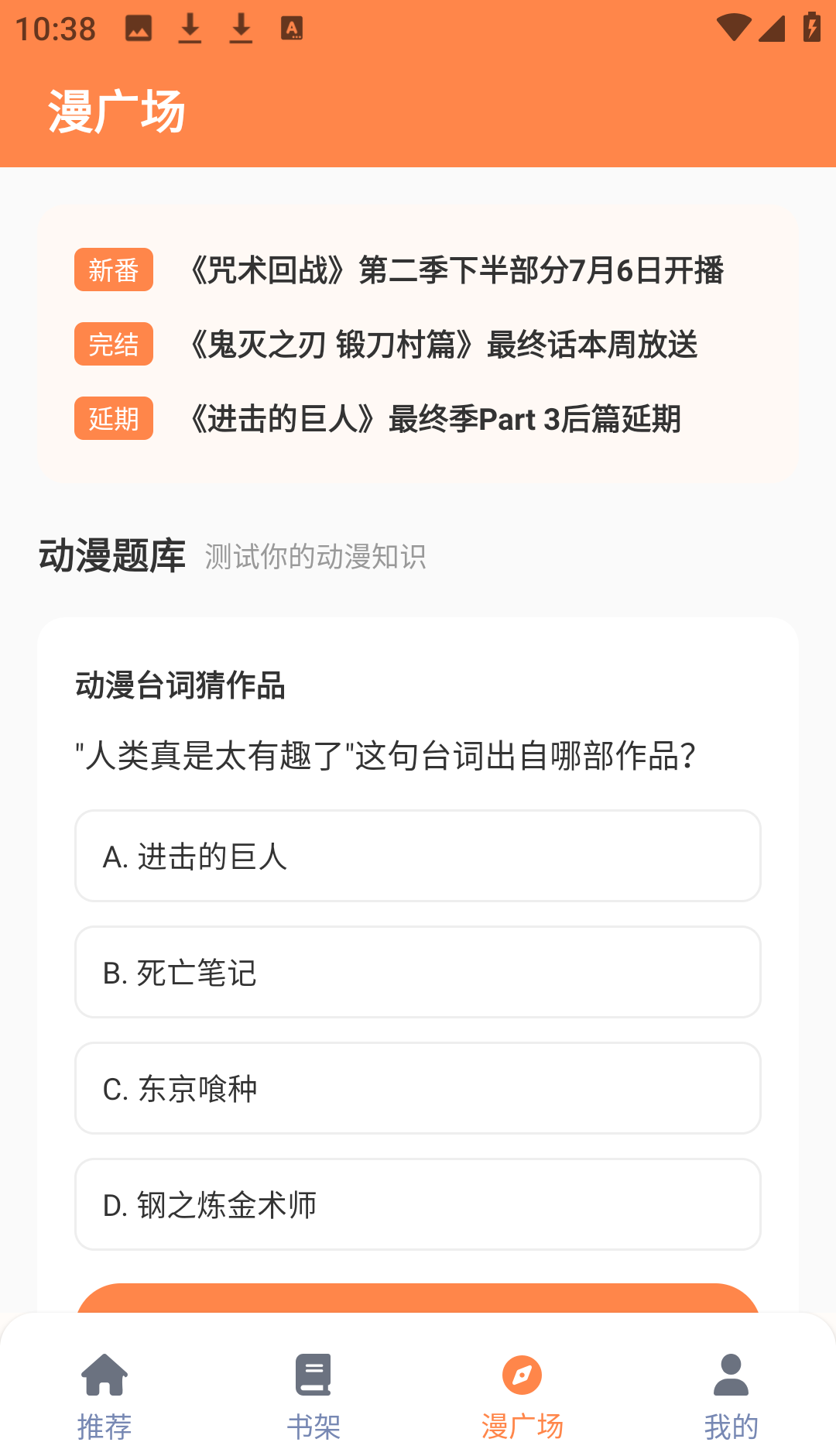Open the 我的 profile tab

pos(731,1396)
